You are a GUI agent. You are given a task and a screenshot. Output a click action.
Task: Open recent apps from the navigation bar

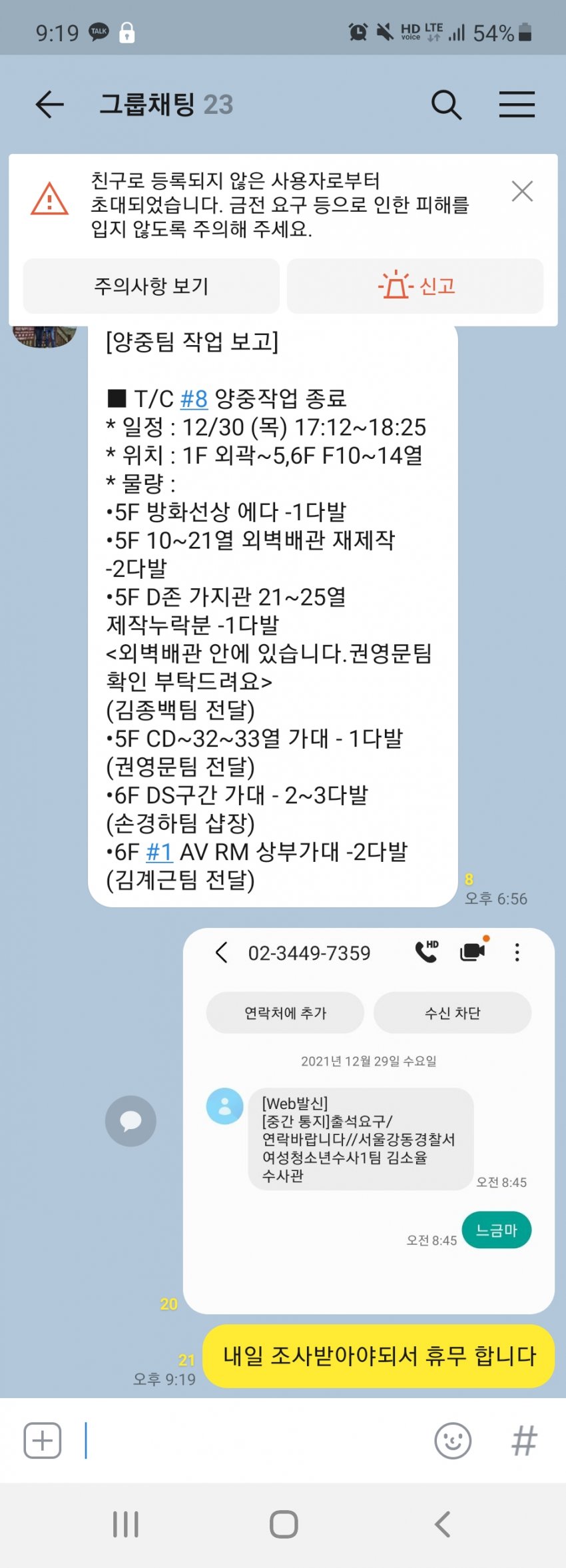[x=126, y=1524]
